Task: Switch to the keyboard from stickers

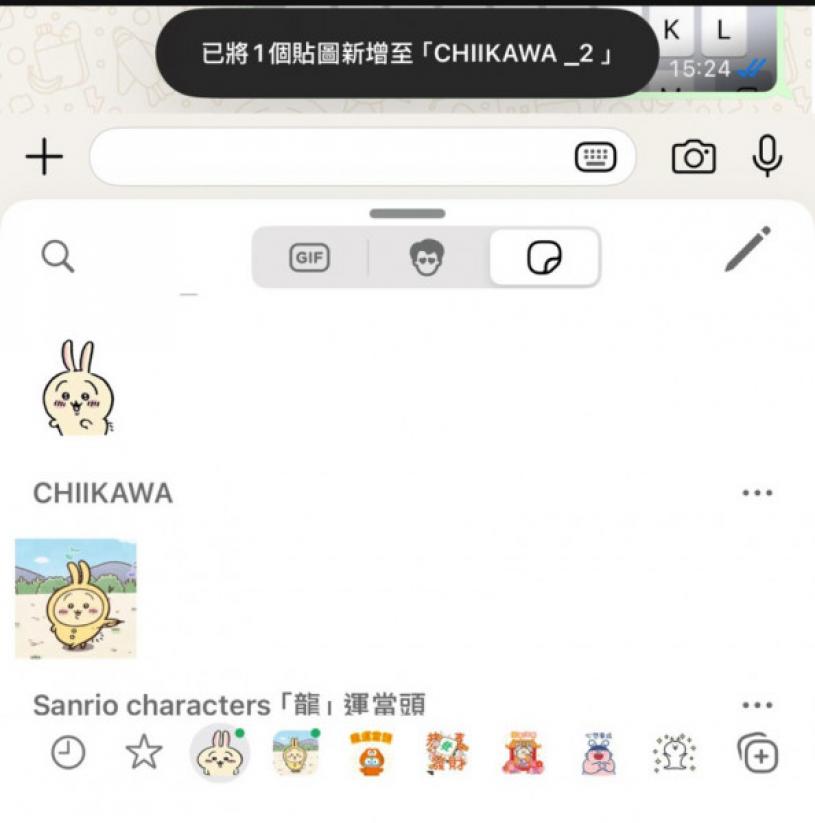Action: tap(595, 157)
